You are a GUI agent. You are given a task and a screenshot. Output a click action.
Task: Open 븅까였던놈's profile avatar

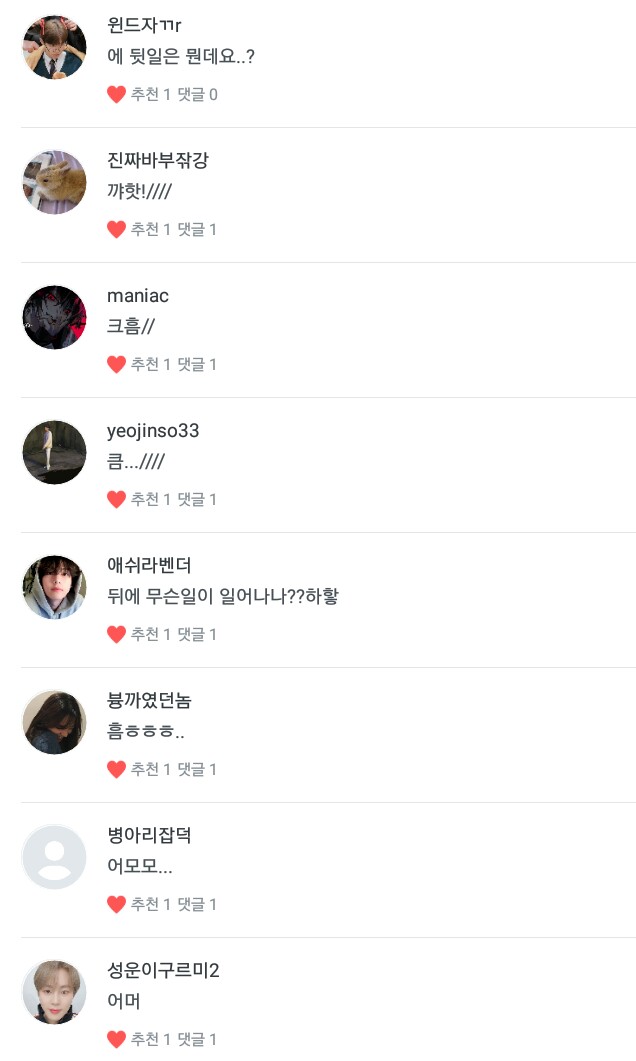pos(55,722)
